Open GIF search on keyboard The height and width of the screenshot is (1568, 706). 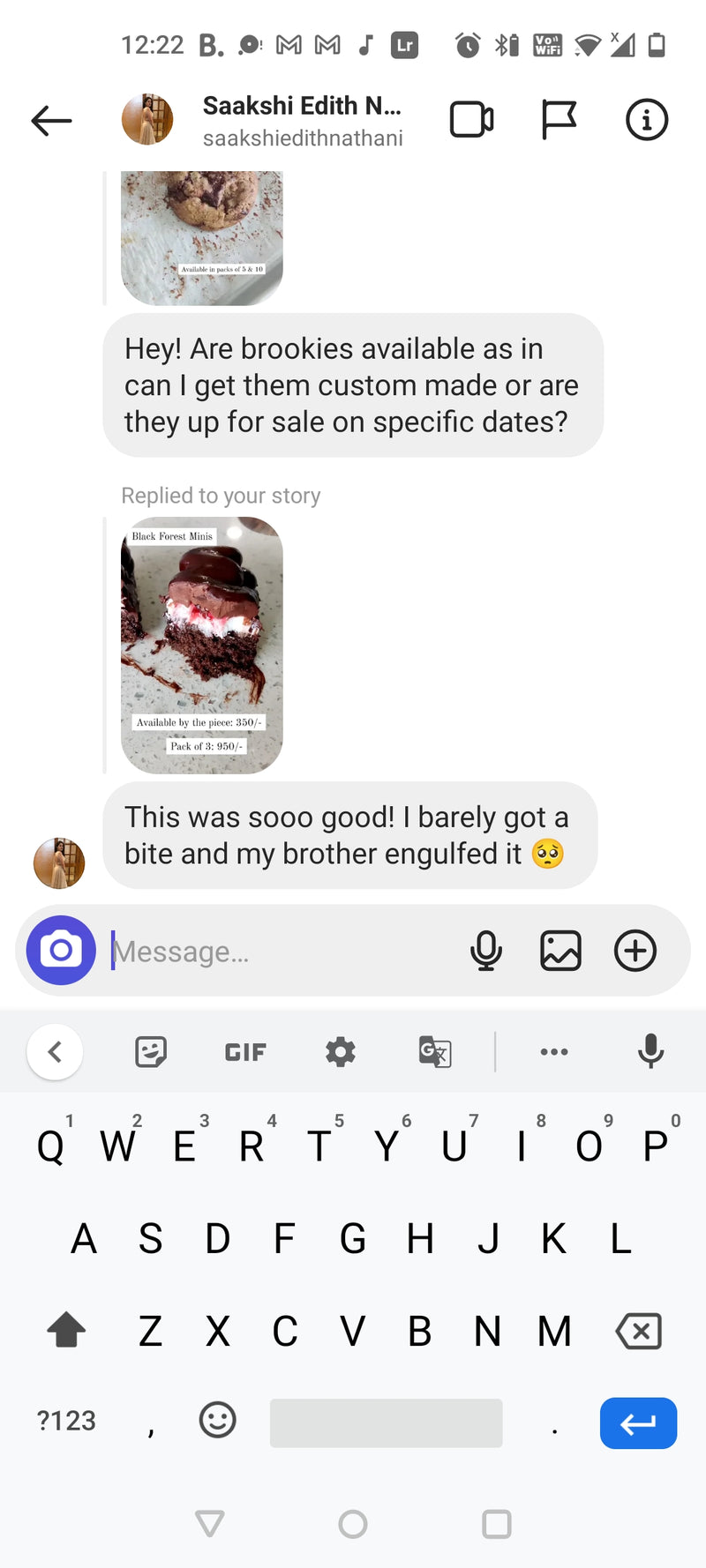245,1052
